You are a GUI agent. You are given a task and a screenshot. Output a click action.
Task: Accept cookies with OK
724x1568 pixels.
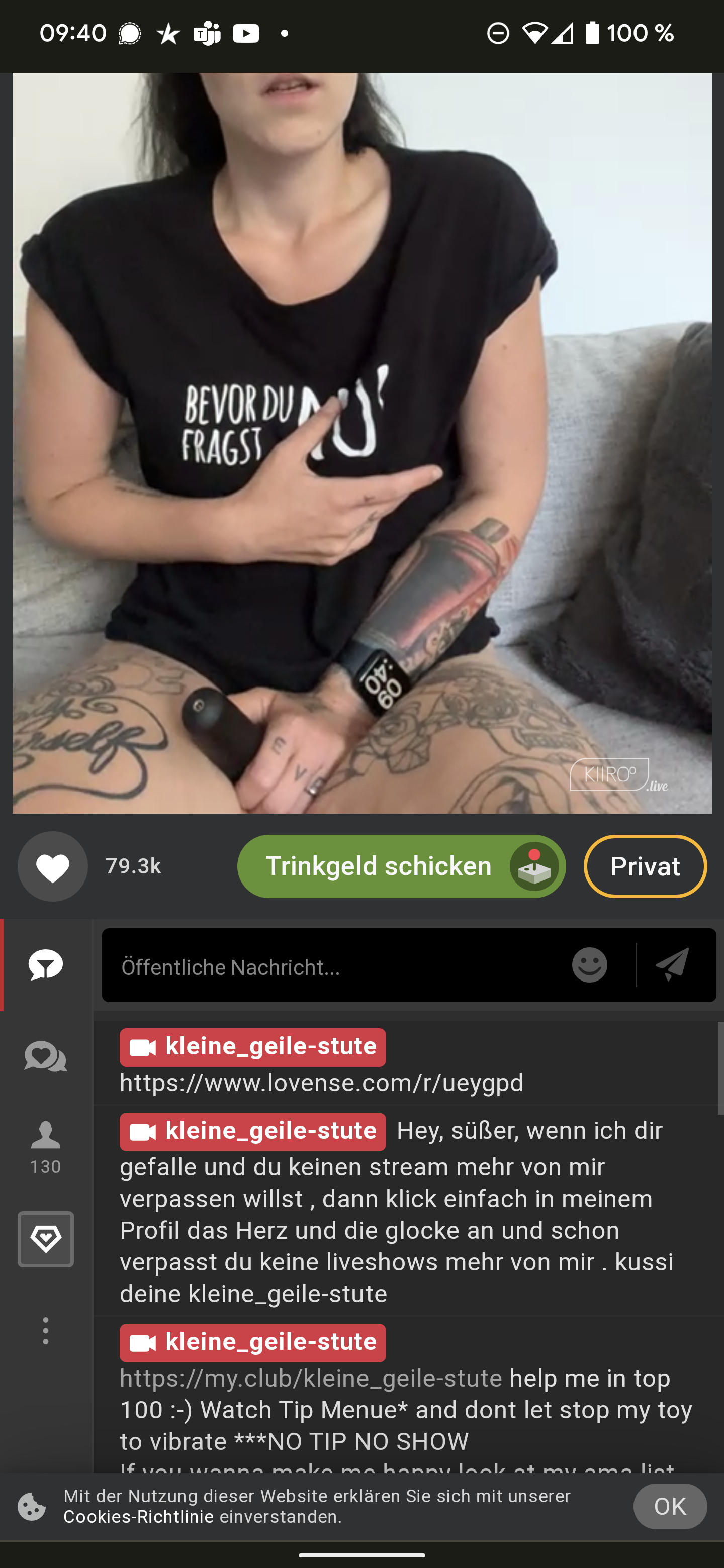click(x=669, y=1506)
